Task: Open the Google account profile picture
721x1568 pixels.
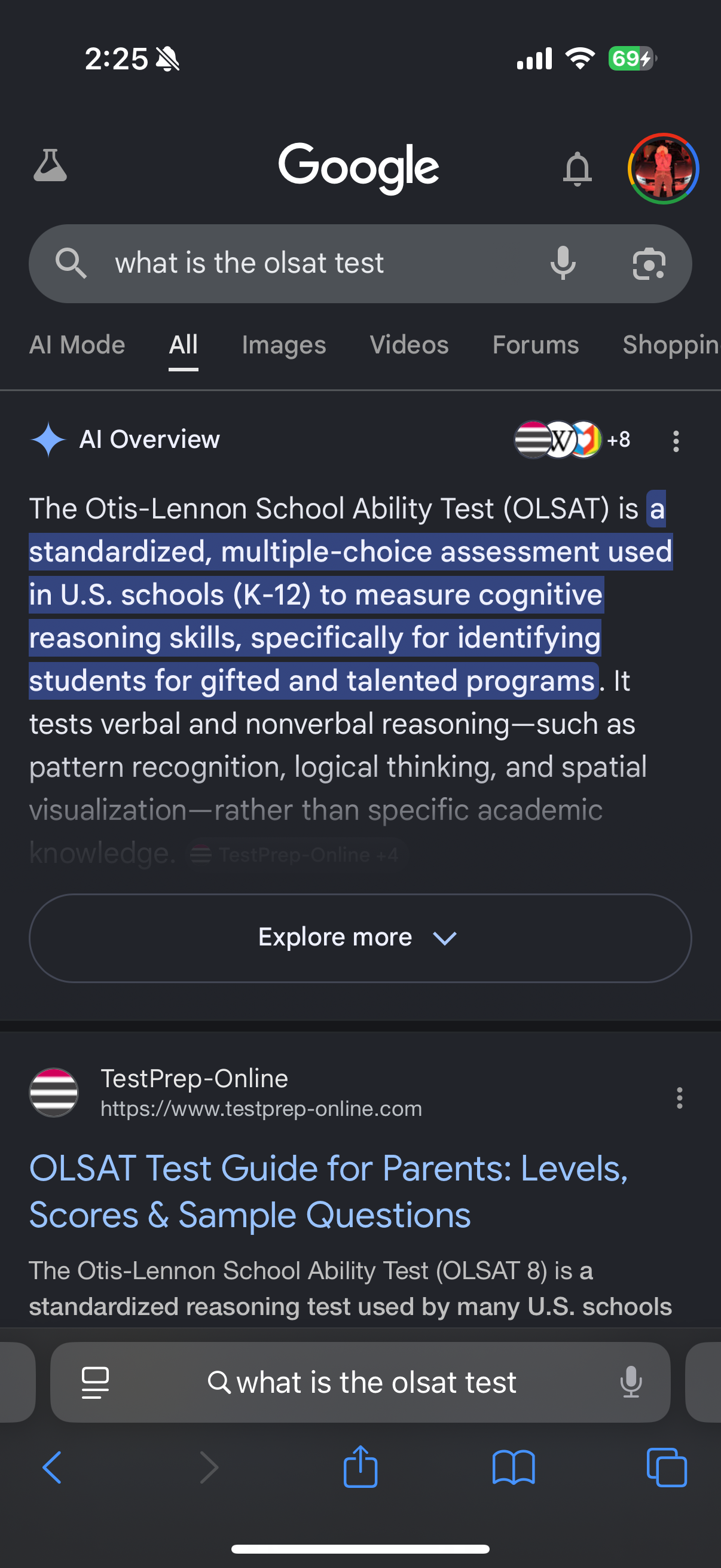Action: click(x=663, y=169)
